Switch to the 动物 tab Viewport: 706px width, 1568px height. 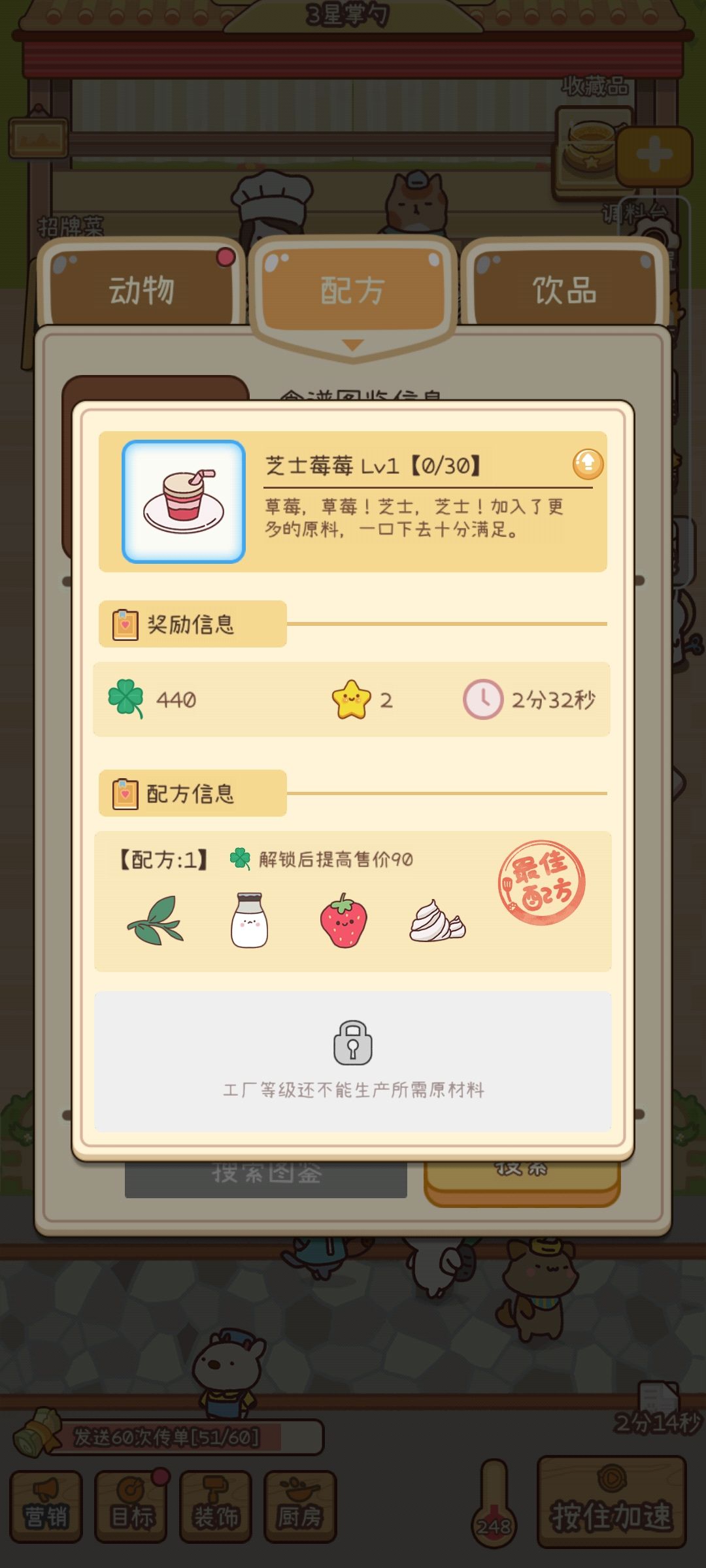pyautogui.click(x=143, y=289)
